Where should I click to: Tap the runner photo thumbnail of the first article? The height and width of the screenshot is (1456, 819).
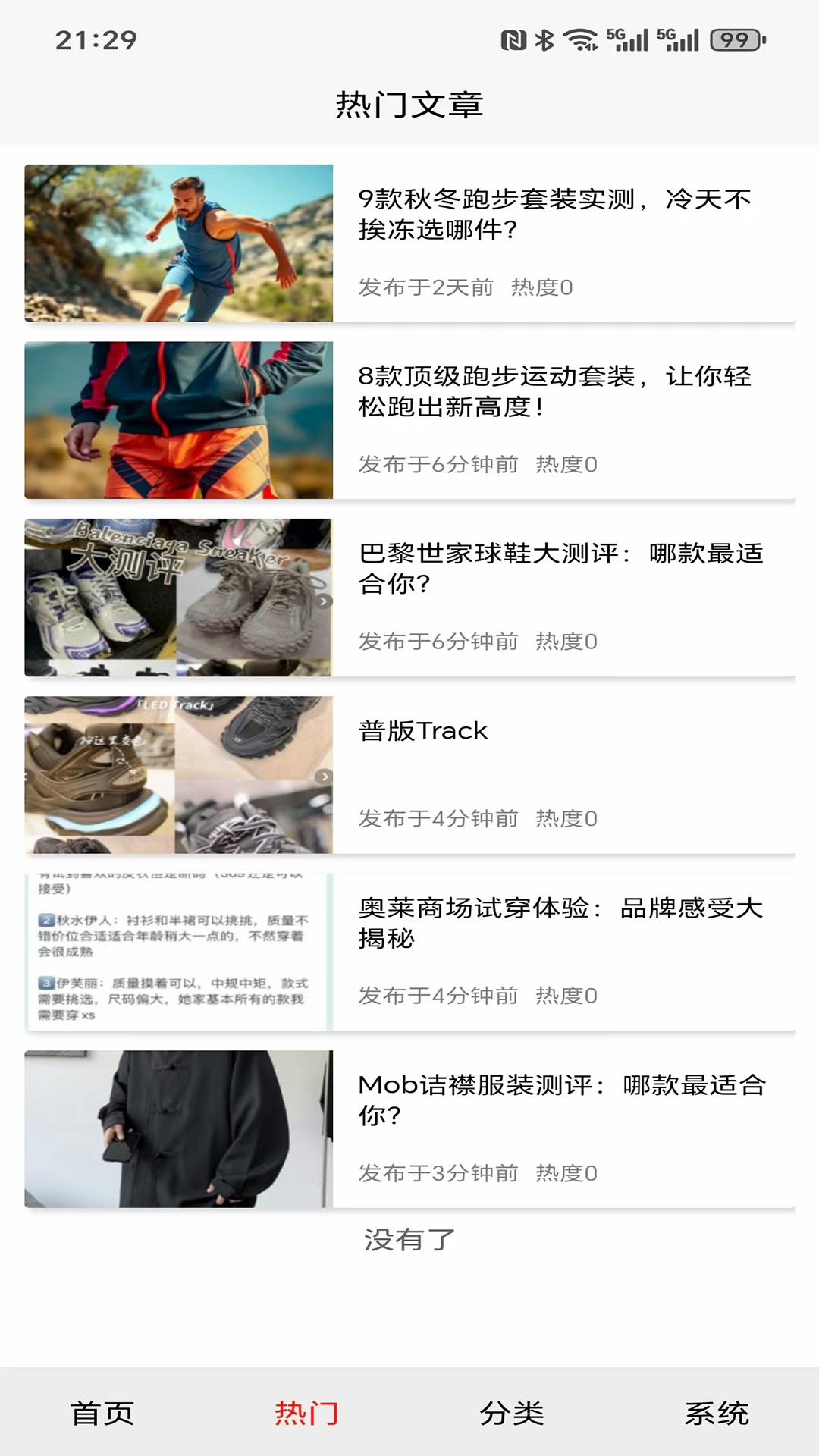[x=178, y=243]
